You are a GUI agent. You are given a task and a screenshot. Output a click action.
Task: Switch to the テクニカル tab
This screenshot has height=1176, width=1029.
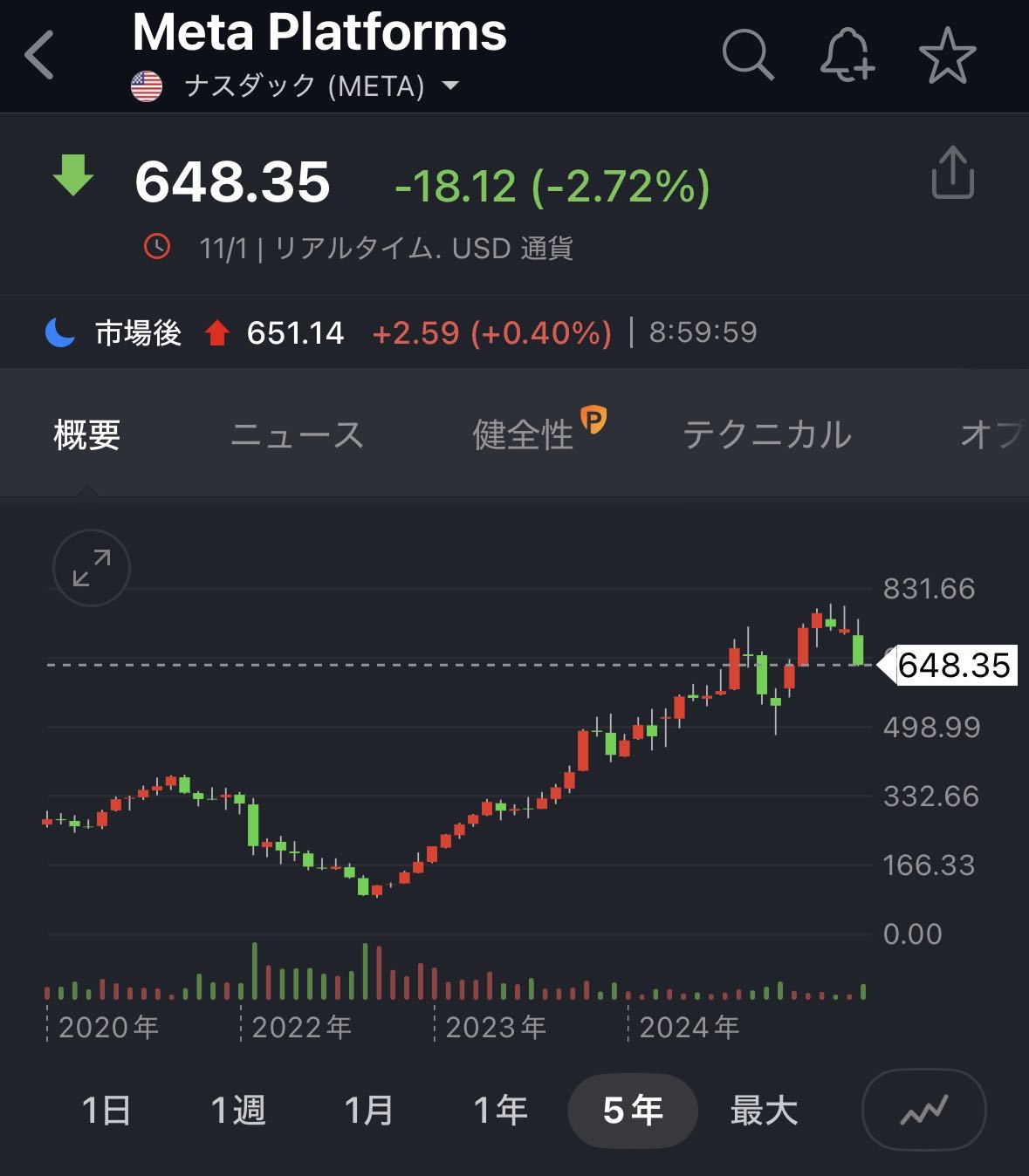point(766,434)
